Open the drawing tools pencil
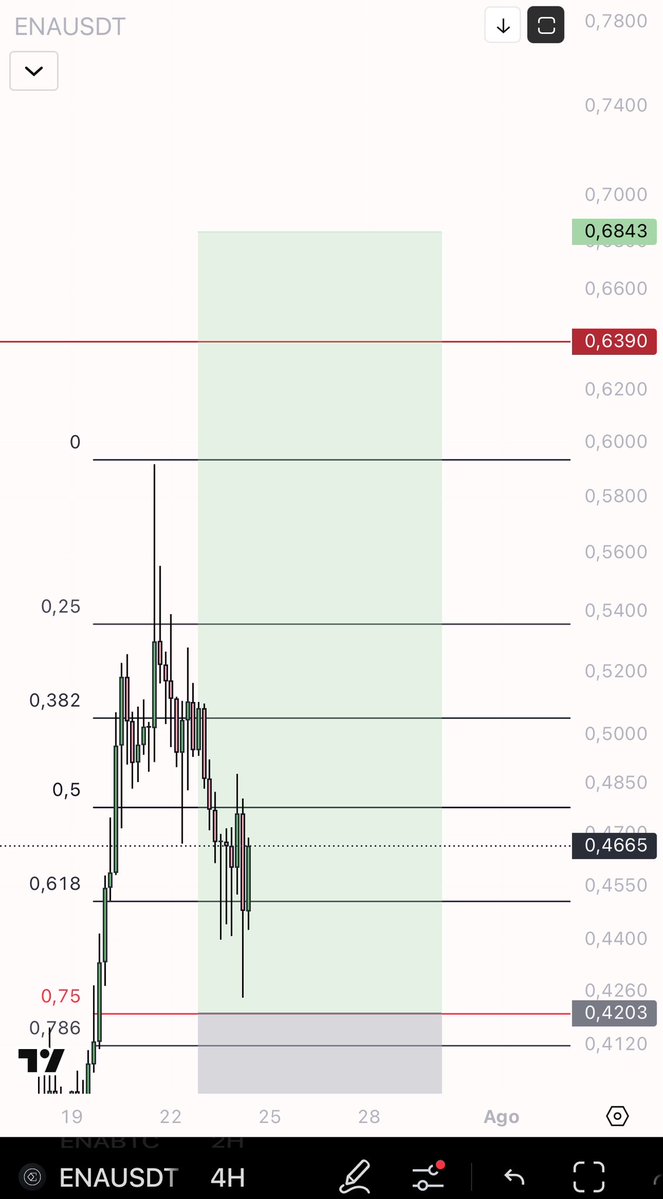This screenshot has width=663, height=1199. click(x=355, y=1177)
